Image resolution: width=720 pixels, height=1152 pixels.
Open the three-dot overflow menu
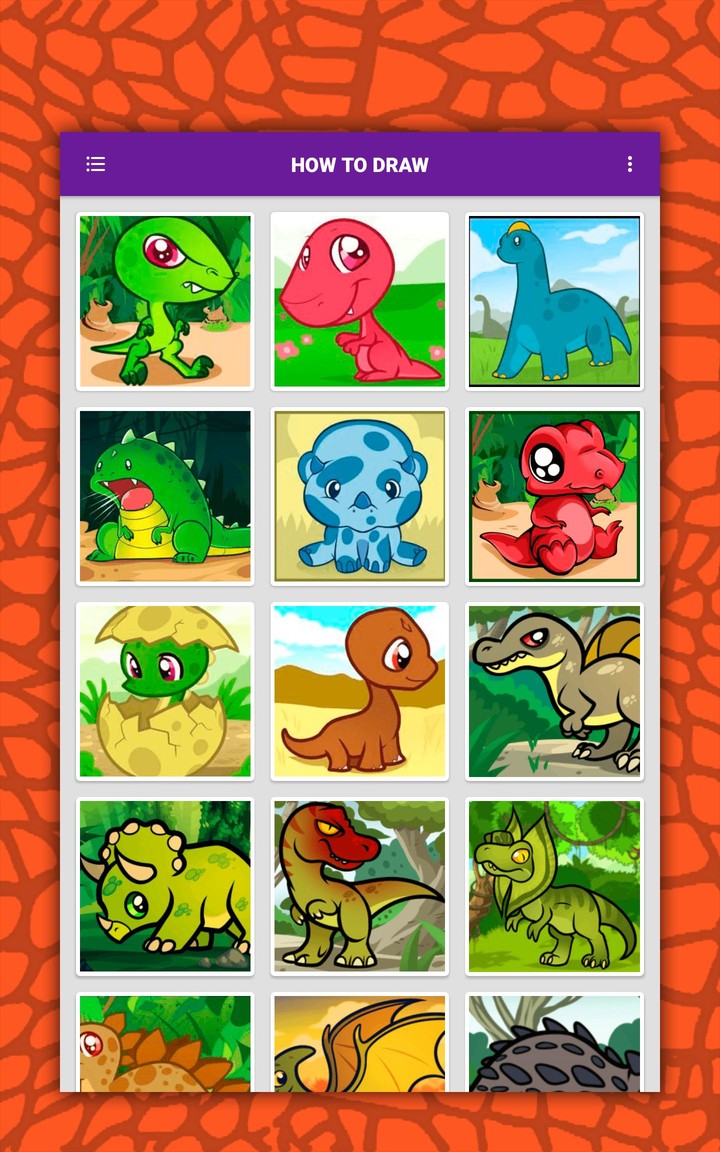pos(630,164)
